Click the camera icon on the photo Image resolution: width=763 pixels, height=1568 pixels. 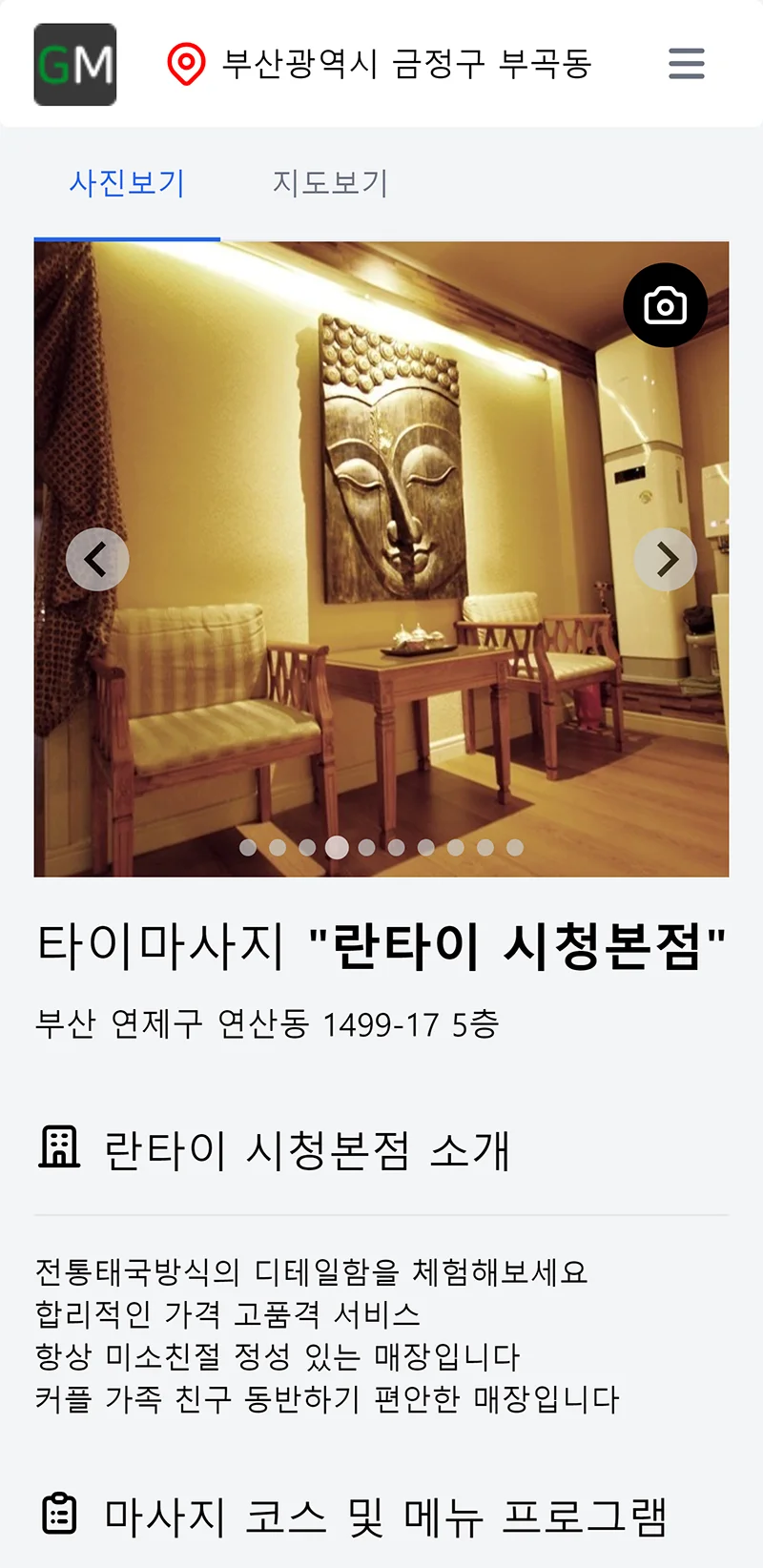(666, 304)
